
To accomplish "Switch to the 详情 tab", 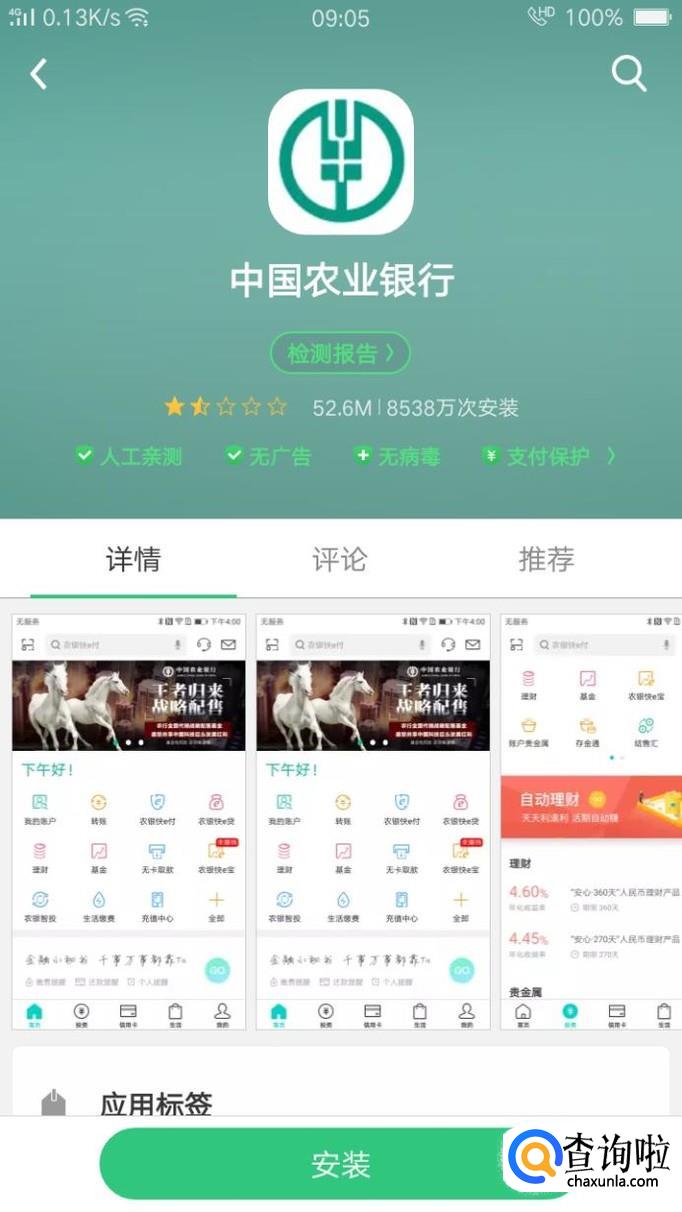I will coord(133,559).
